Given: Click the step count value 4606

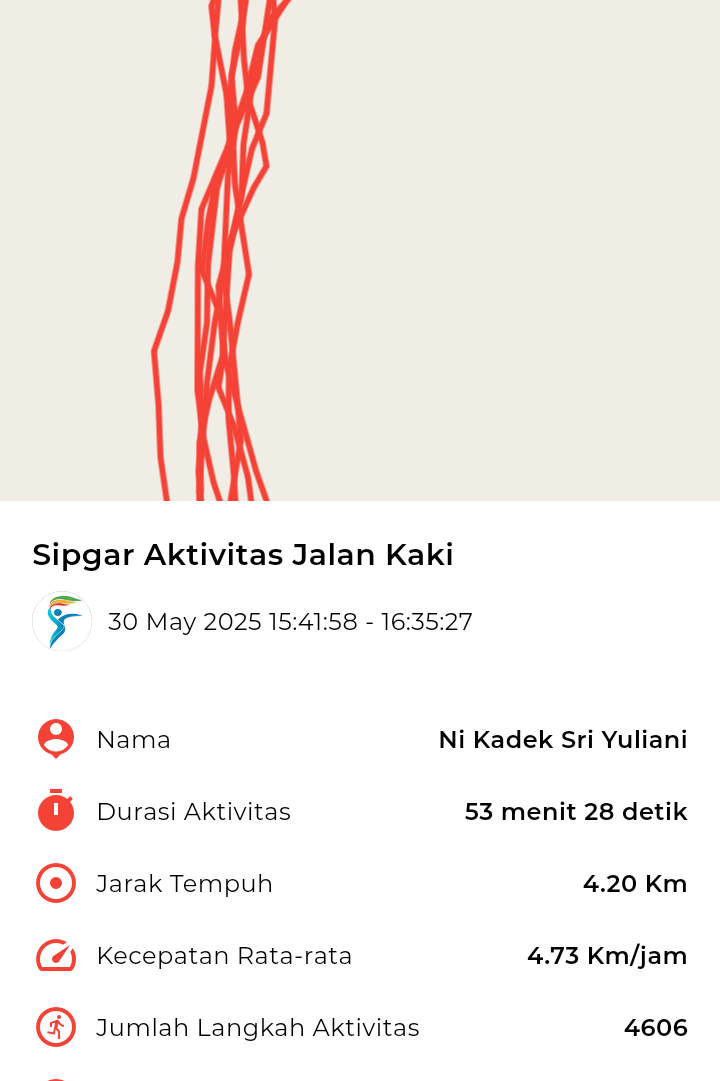Looking at the screenshot, I should pyautogui.click(x=655, y=1027).
